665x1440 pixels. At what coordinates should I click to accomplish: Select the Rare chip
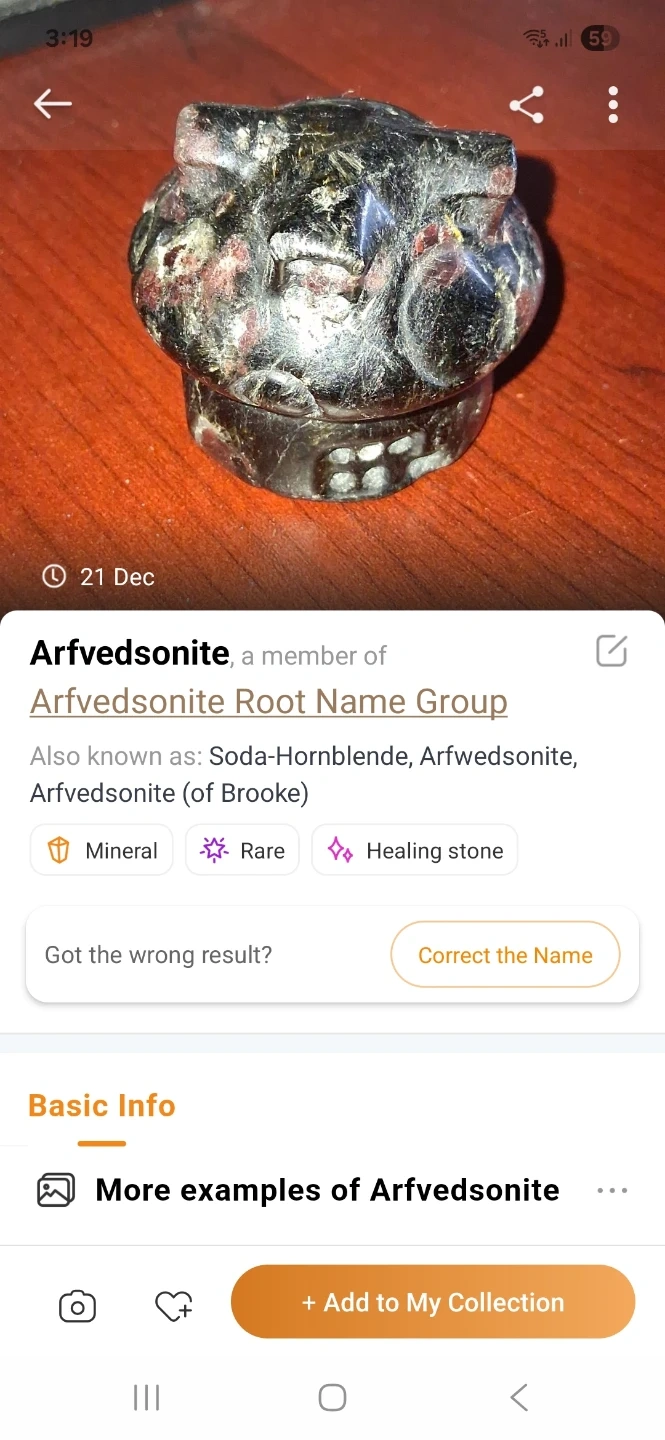(x=242, y=850)
